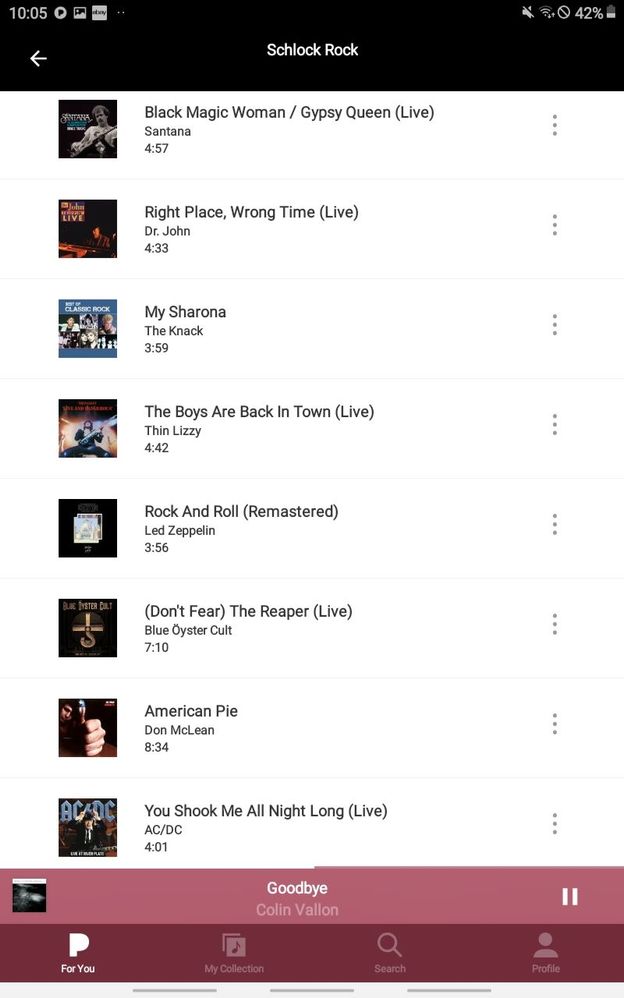Open options for Black Magic Woman

[554, 125]
